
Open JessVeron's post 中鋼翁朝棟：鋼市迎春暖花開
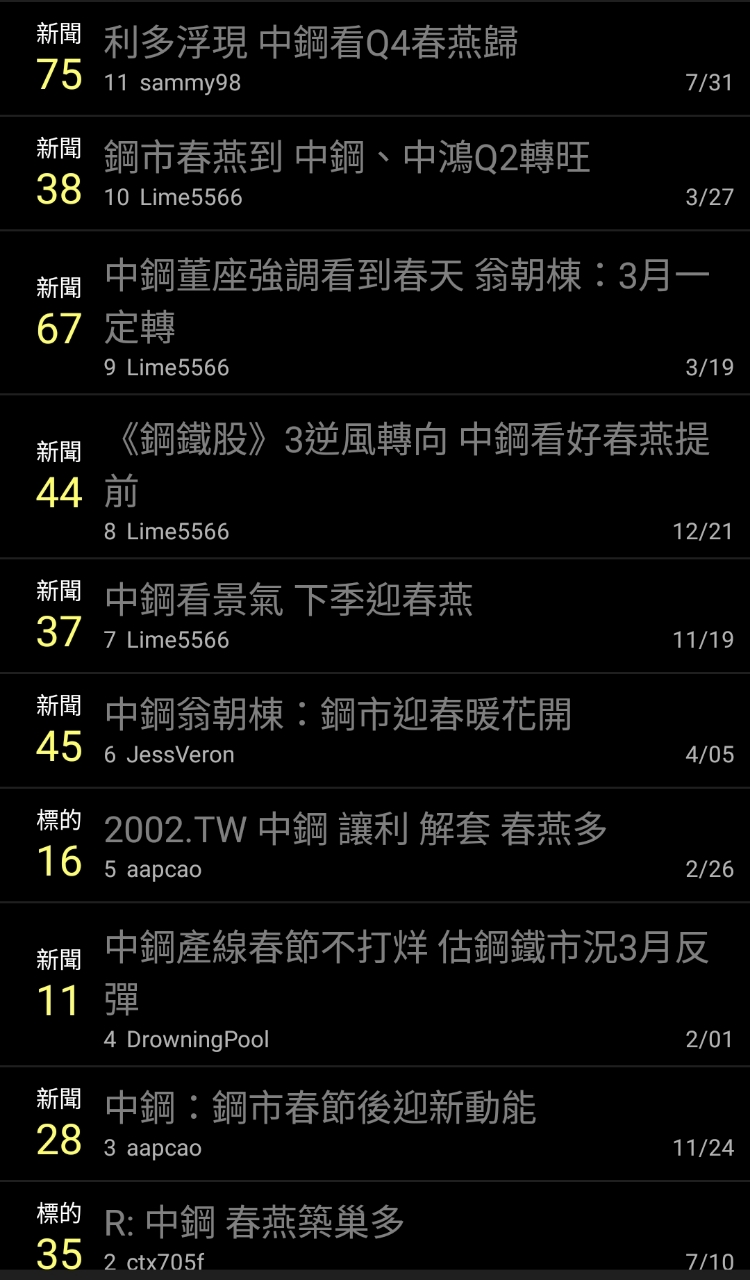pyautogui.click(x=375, y=730)
